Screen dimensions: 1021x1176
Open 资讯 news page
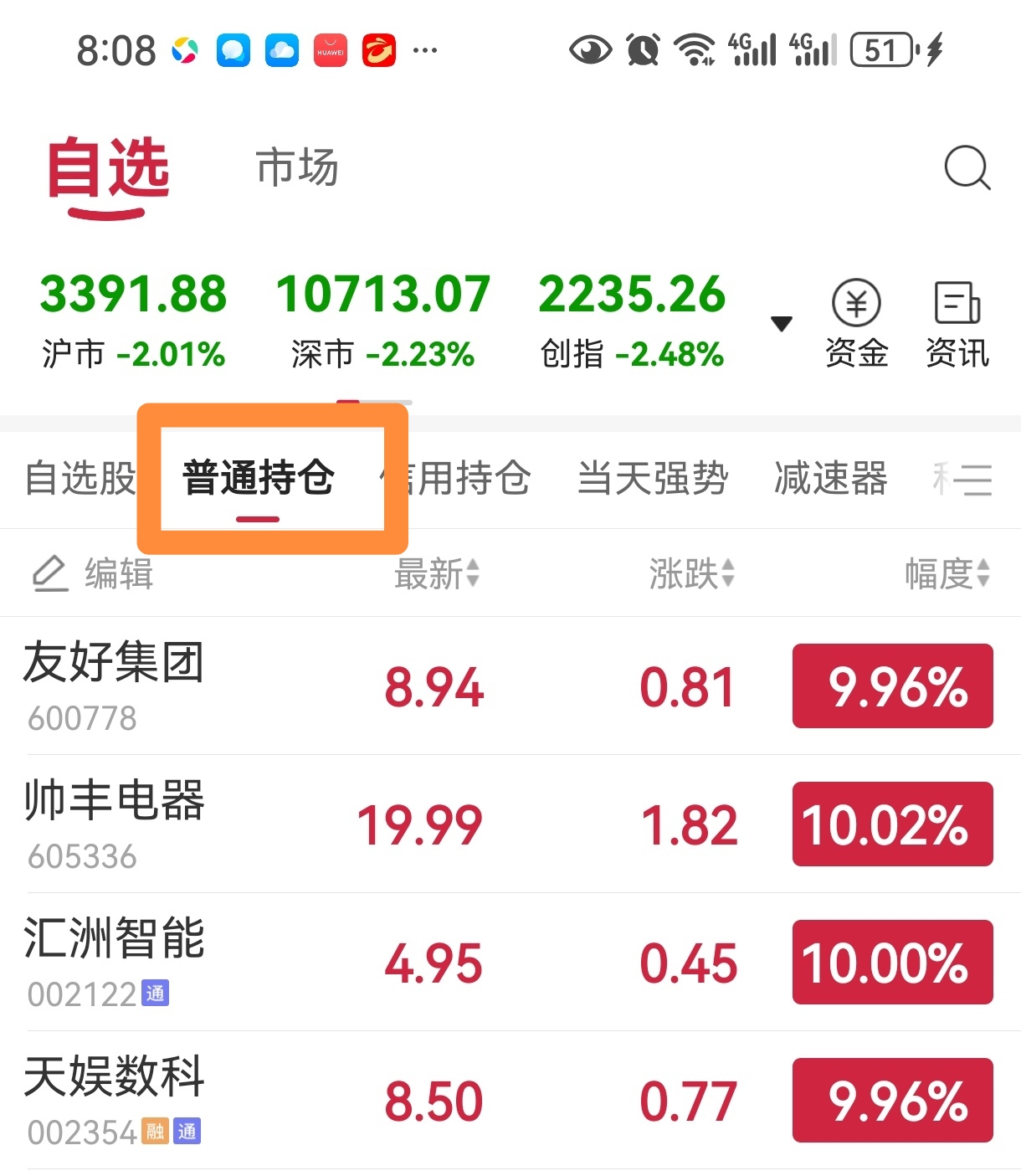click(x=957, y=324)
